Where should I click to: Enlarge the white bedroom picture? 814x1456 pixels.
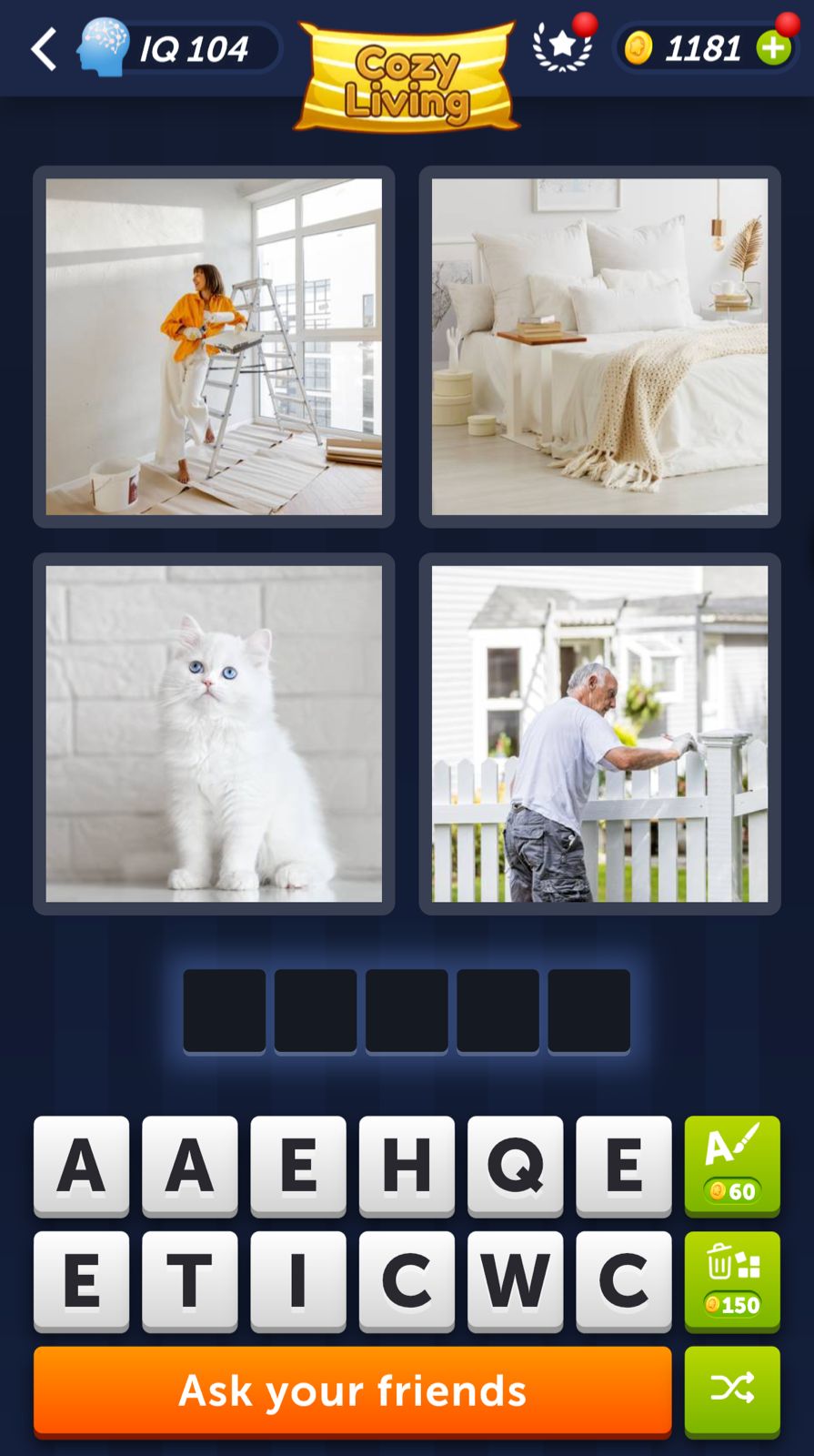599,347
